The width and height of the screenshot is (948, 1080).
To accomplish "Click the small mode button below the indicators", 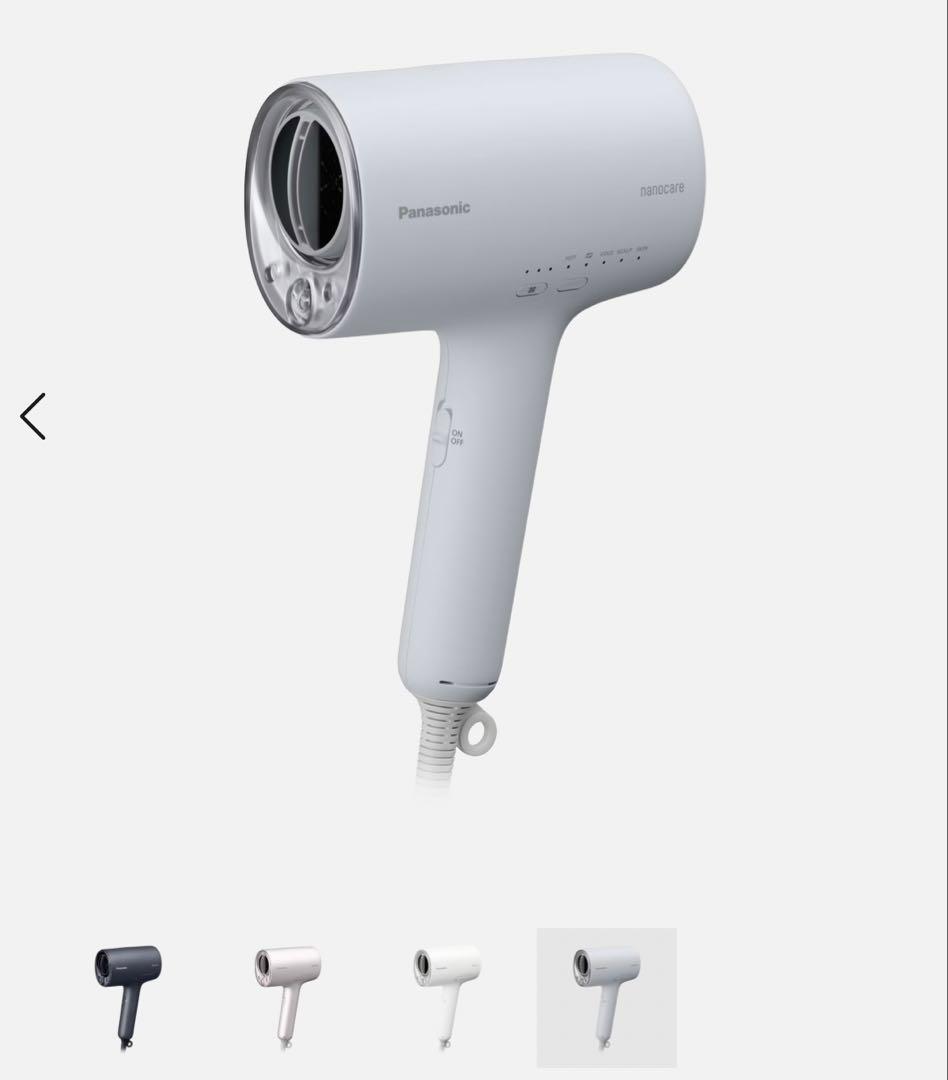I will (x=533, y=287).
